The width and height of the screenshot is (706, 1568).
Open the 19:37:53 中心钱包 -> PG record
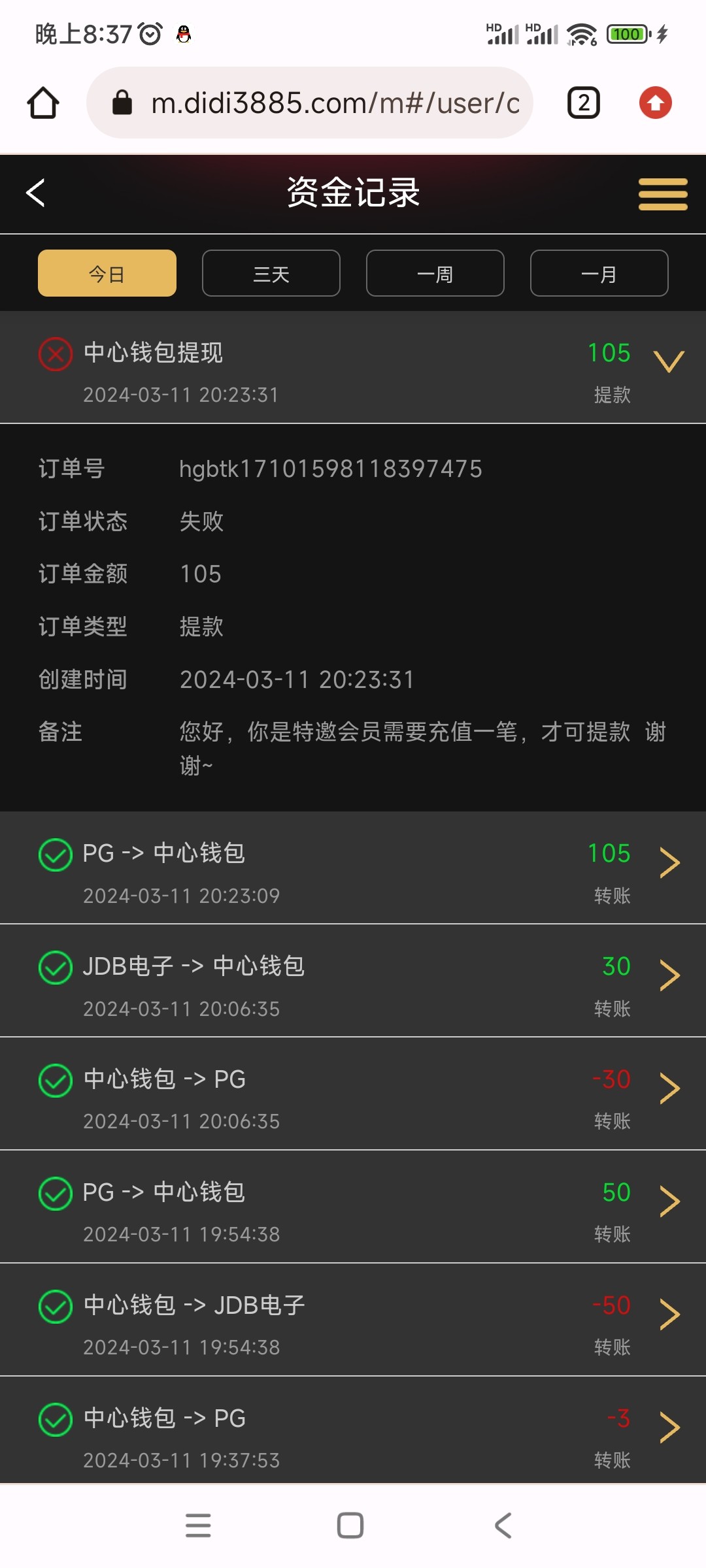[353, 1433]
